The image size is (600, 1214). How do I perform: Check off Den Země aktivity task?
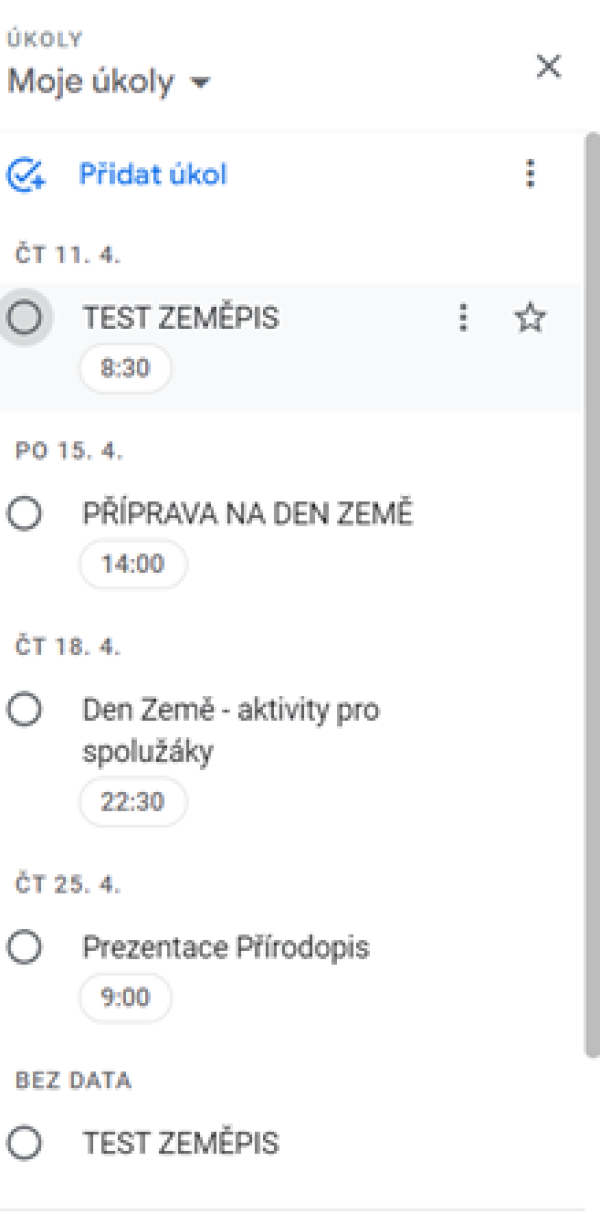(24, 710)
